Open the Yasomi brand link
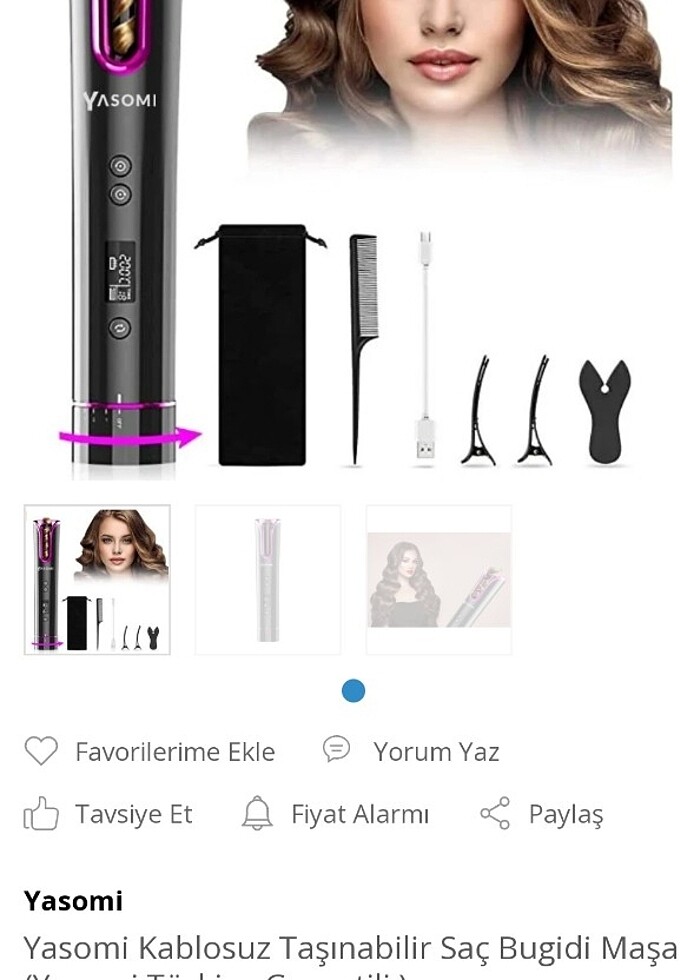The width and height of the screenshot is (700, 980). point(73,901)
